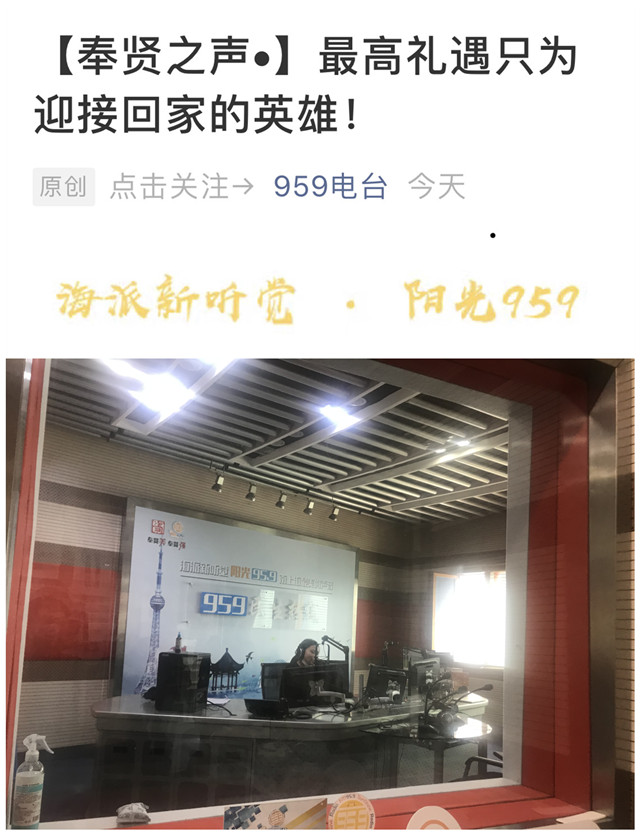
Task: View the radio studio photo fullscreen
Action: pos(320,595)
